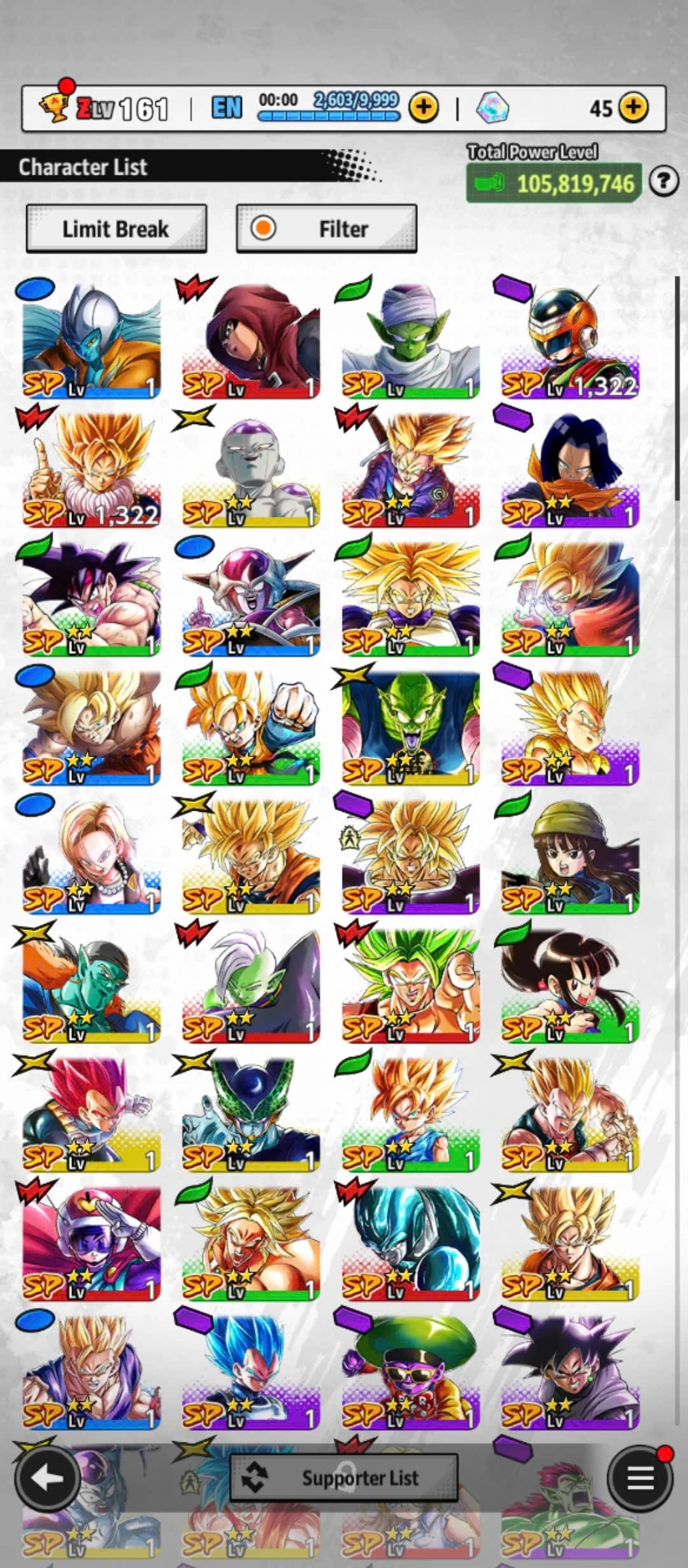Add more Chrono Crystals with plus button
The width and height of the screenshot is (688, 1568).
(633, 108)
